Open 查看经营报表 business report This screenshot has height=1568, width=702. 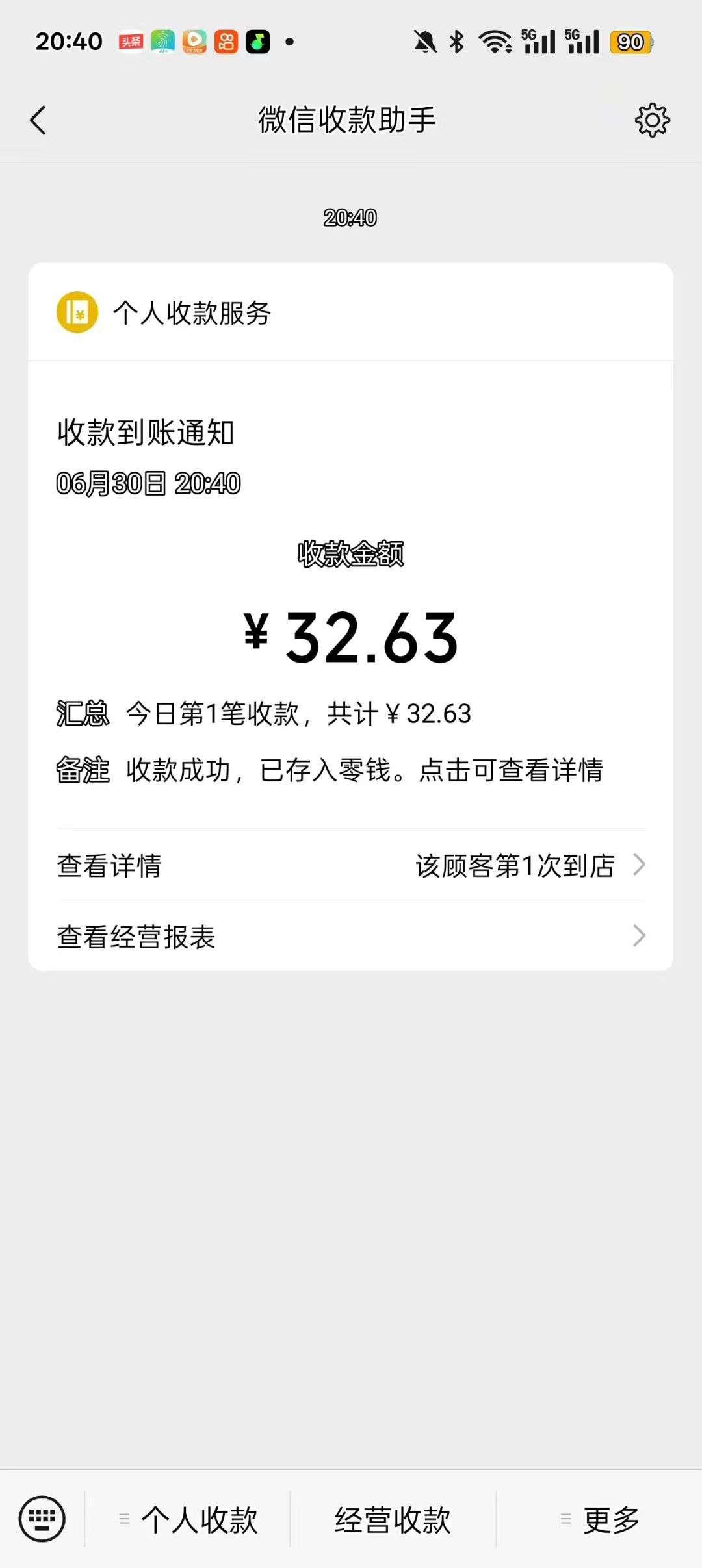(136, 935)
